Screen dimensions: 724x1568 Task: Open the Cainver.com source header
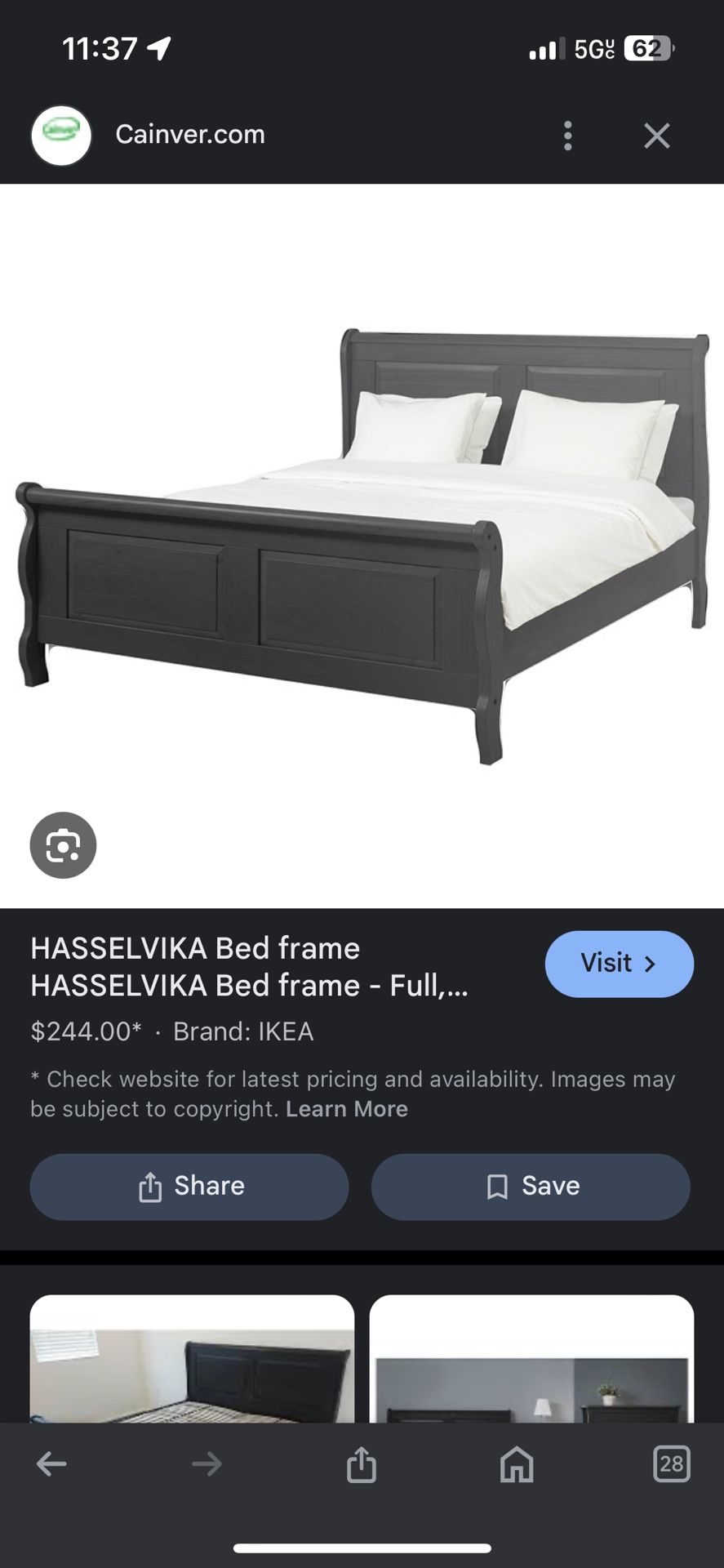tap(189, 135)
